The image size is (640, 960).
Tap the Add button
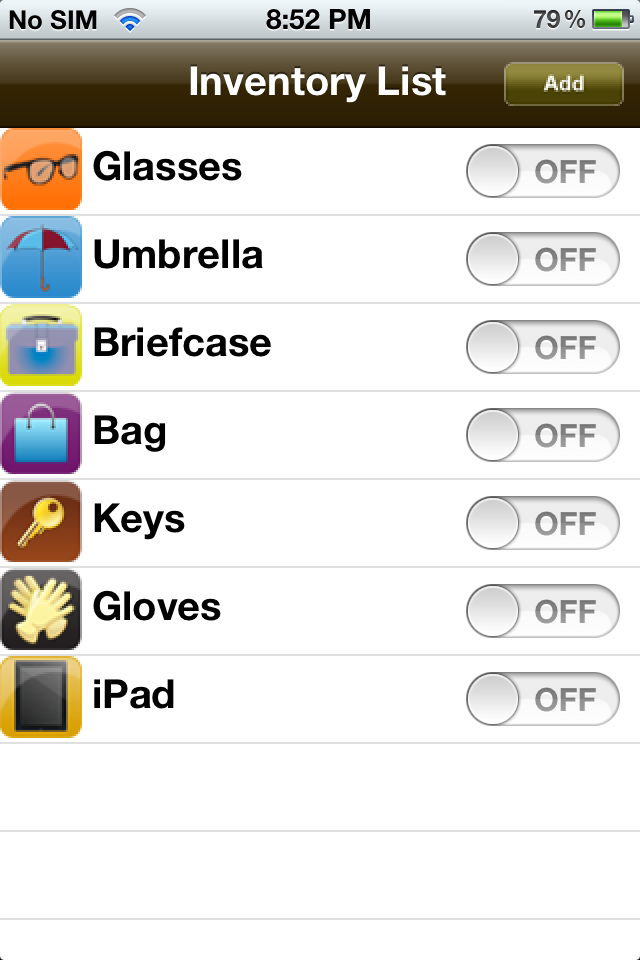(x=563, y=84)
